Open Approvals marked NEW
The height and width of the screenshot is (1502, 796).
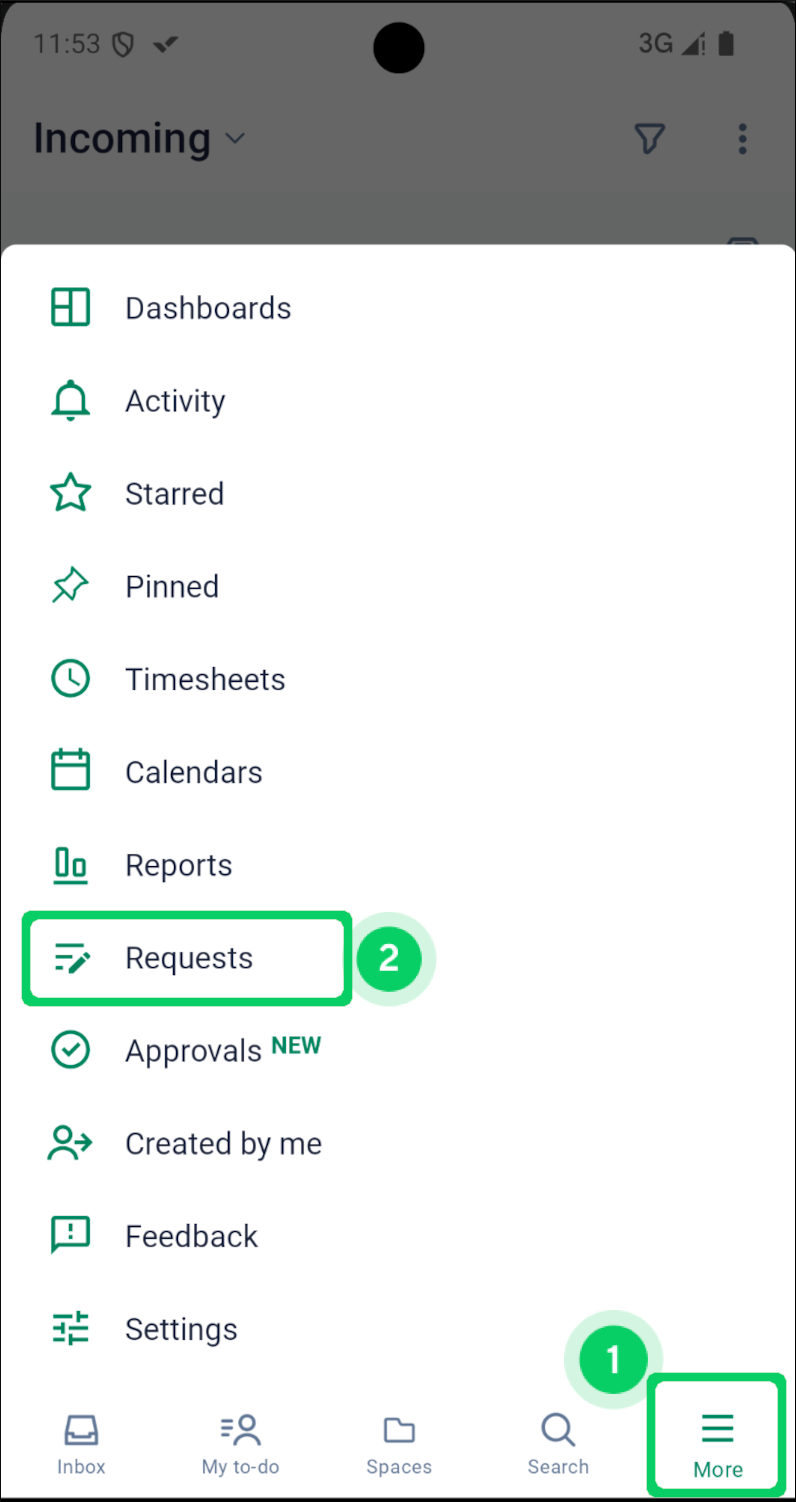coord(193,1051)
